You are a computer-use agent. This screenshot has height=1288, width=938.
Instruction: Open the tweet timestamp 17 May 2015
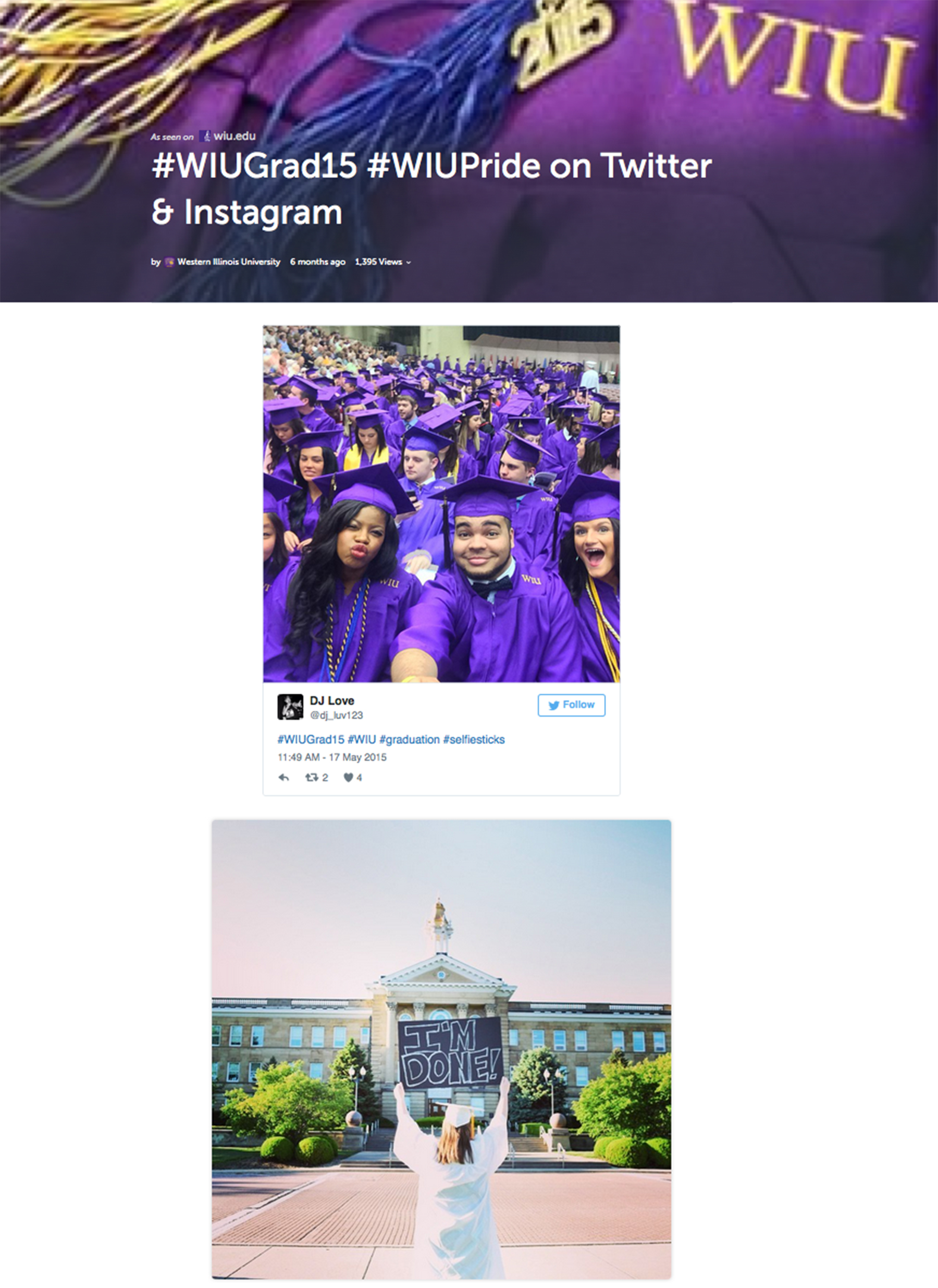[x=331, y=757]
